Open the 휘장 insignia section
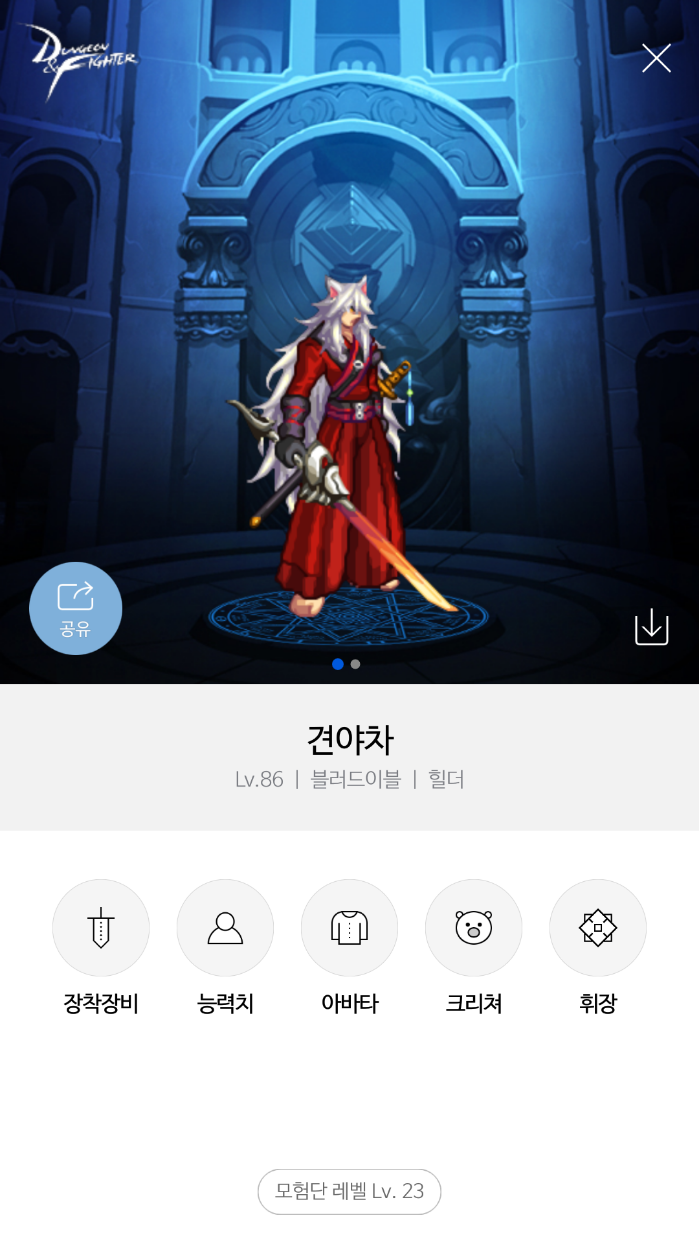 tap(597, 928)
